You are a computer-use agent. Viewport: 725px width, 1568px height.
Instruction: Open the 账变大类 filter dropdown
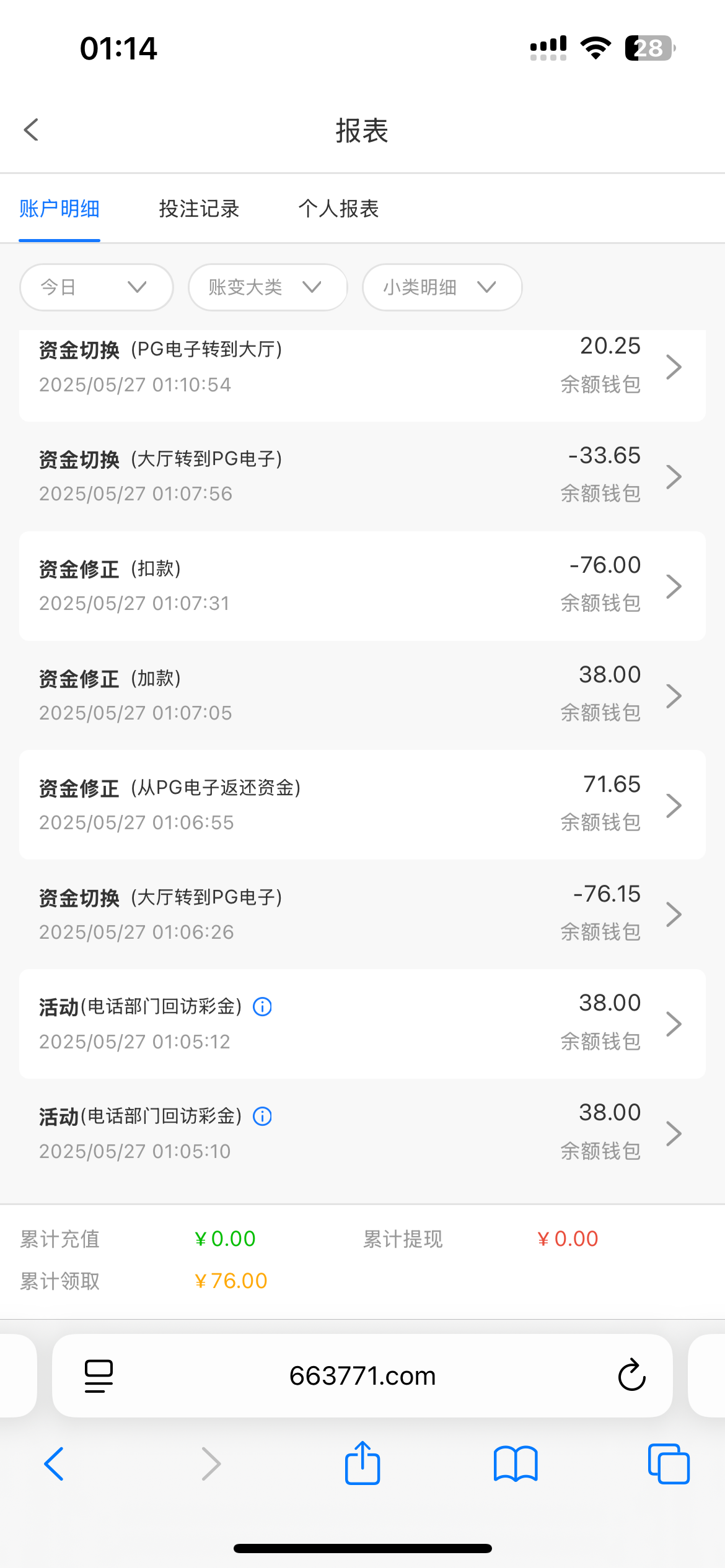tap(267, 287)
